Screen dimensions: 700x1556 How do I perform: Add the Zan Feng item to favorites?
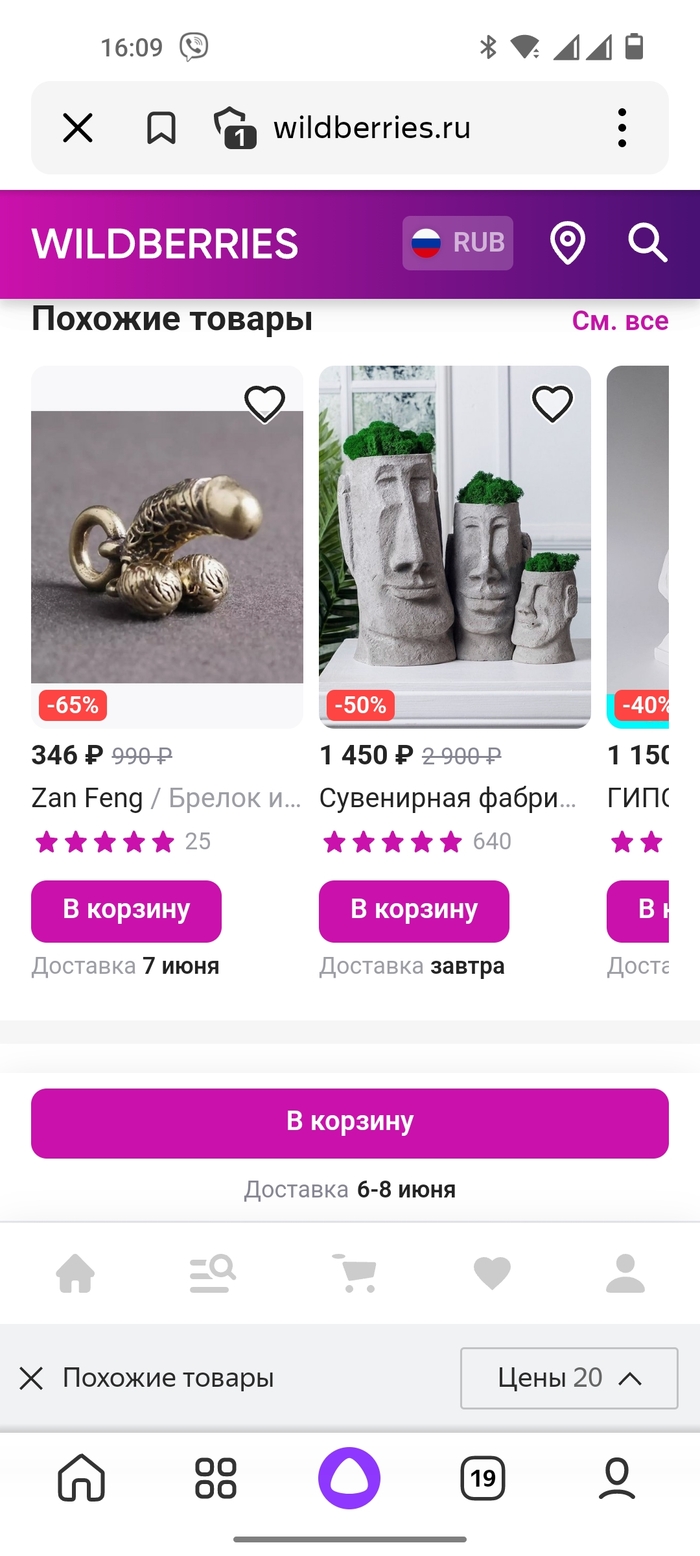tap(265, 404)
